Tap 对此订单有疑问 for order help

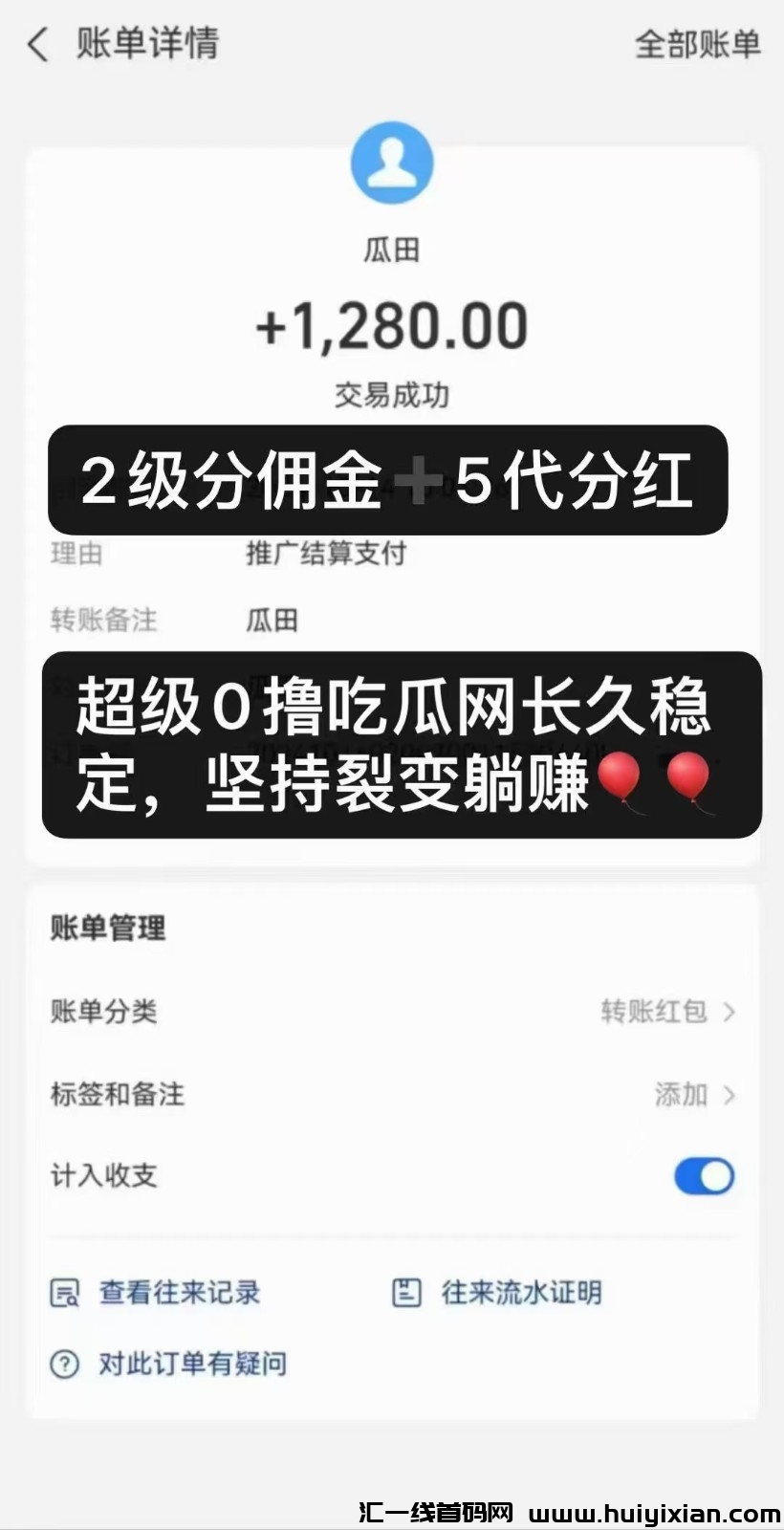coord(169,1364)
